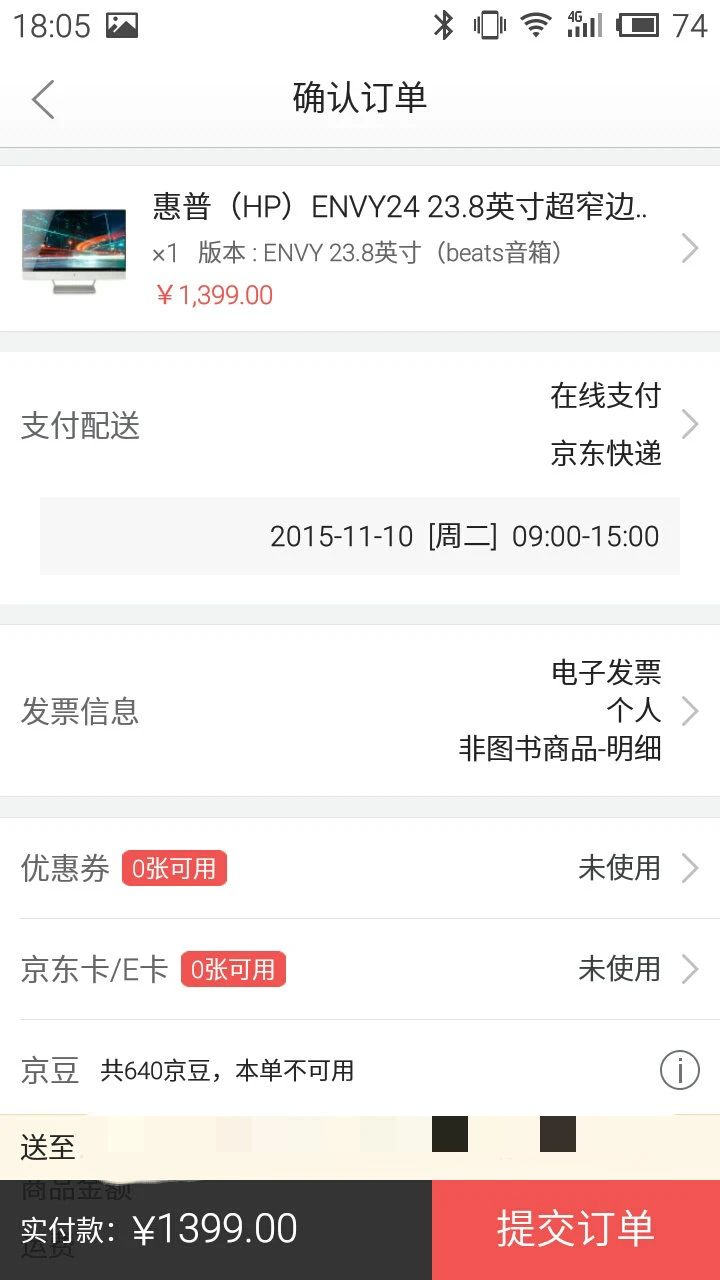The width and height of the screenshot is (720, 1280).
Task: Open the 优惠券 coupon selector
Action: coord(360,868)
